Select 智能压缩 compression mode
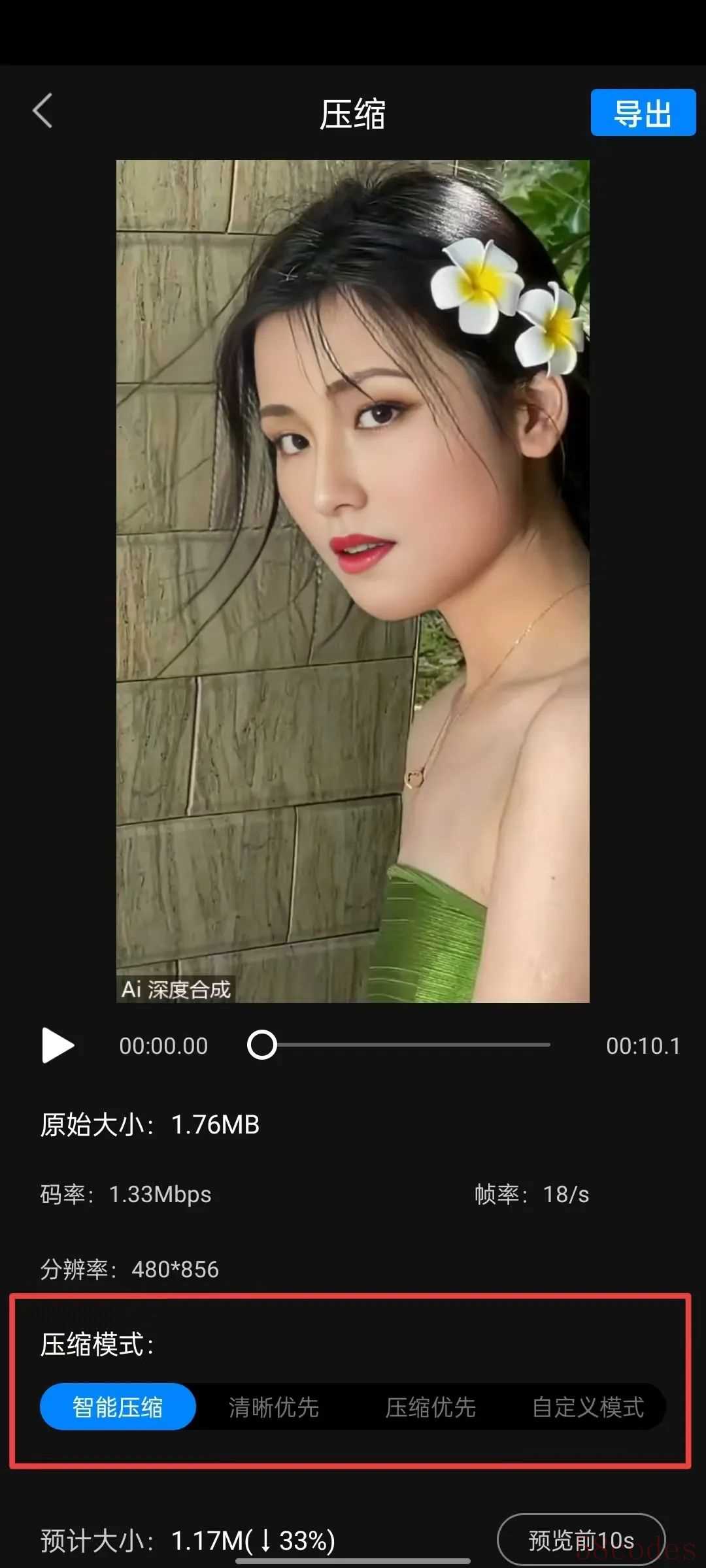Image resolution: width=706 pixels, height=1568 pixels. point(118,1407)
